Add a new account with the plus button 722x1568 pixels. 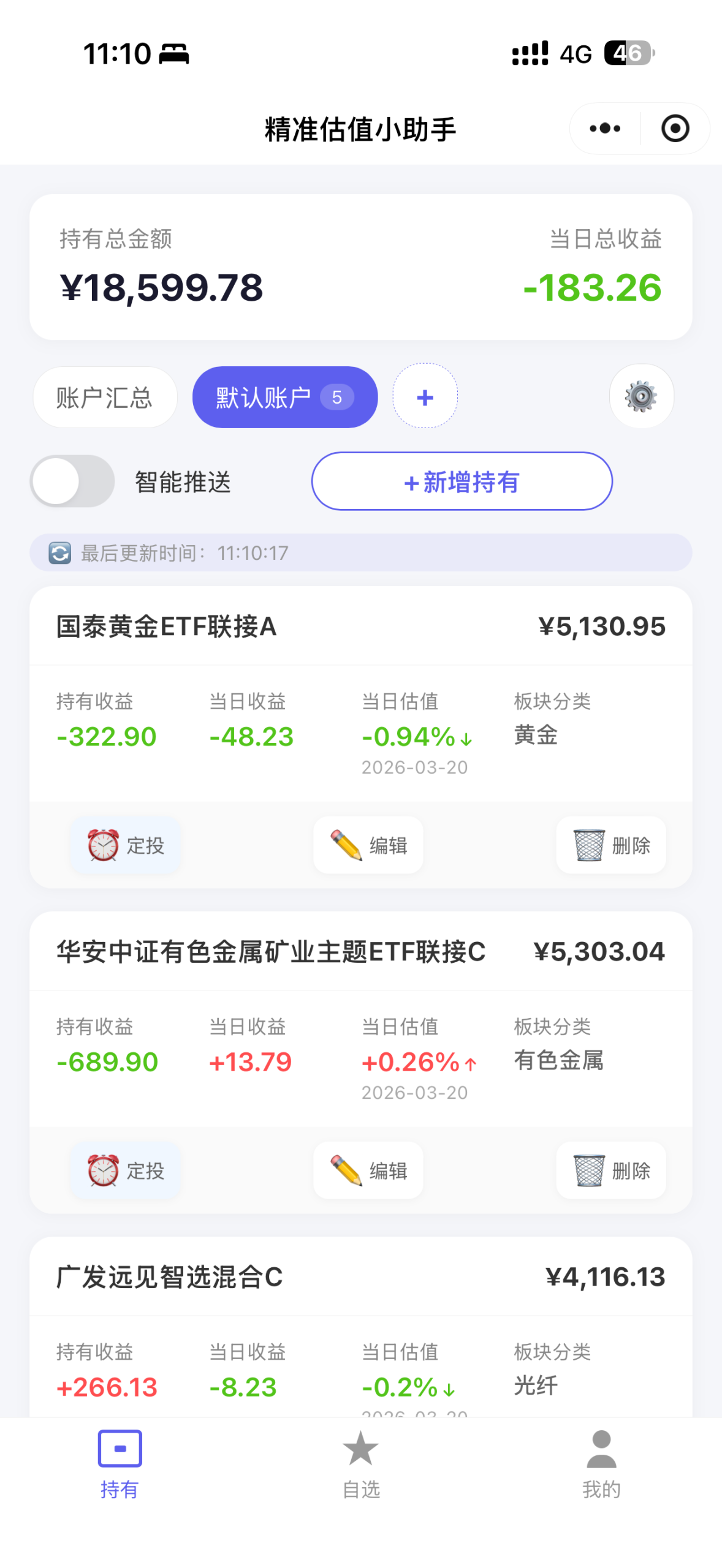pos(425,398)
